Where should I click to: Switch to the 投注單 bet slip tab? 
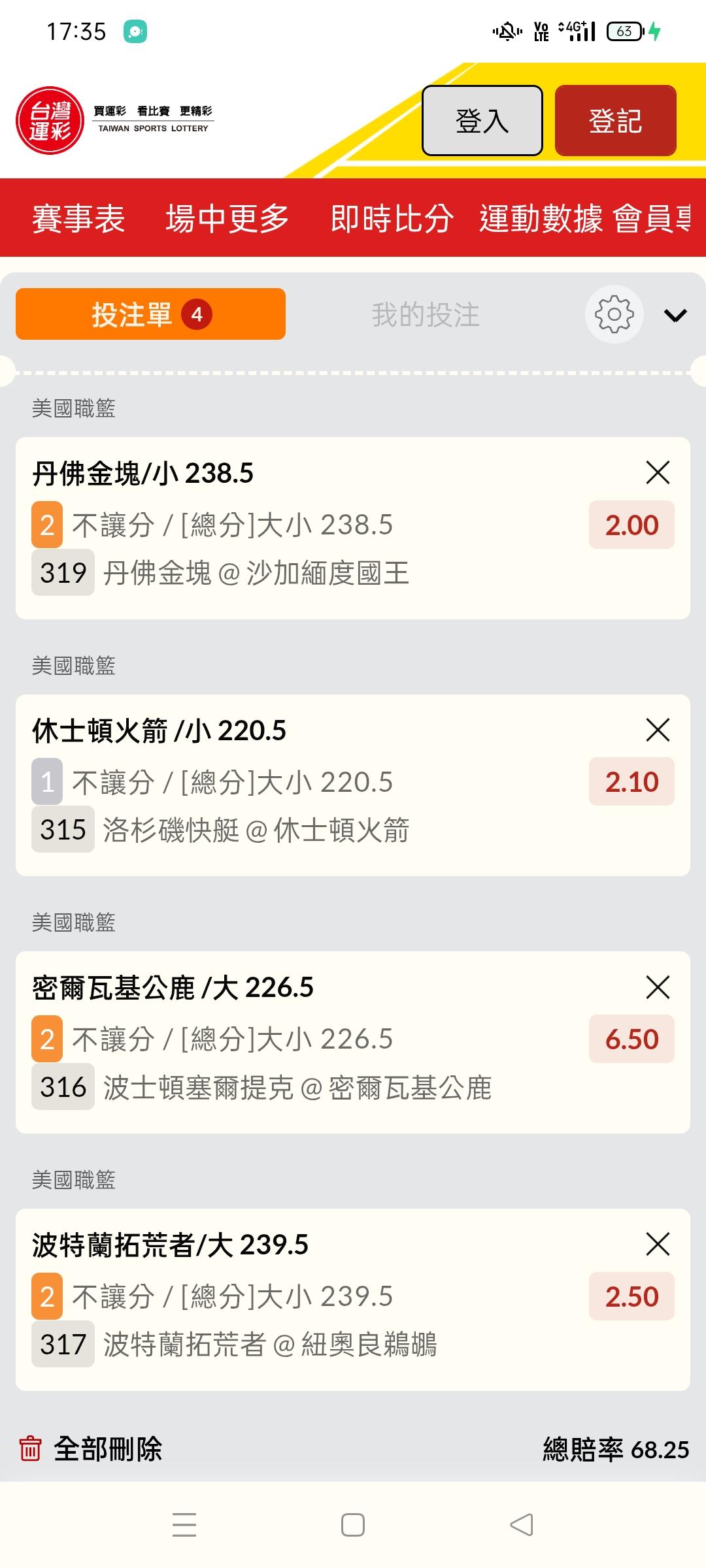point(150,314)
